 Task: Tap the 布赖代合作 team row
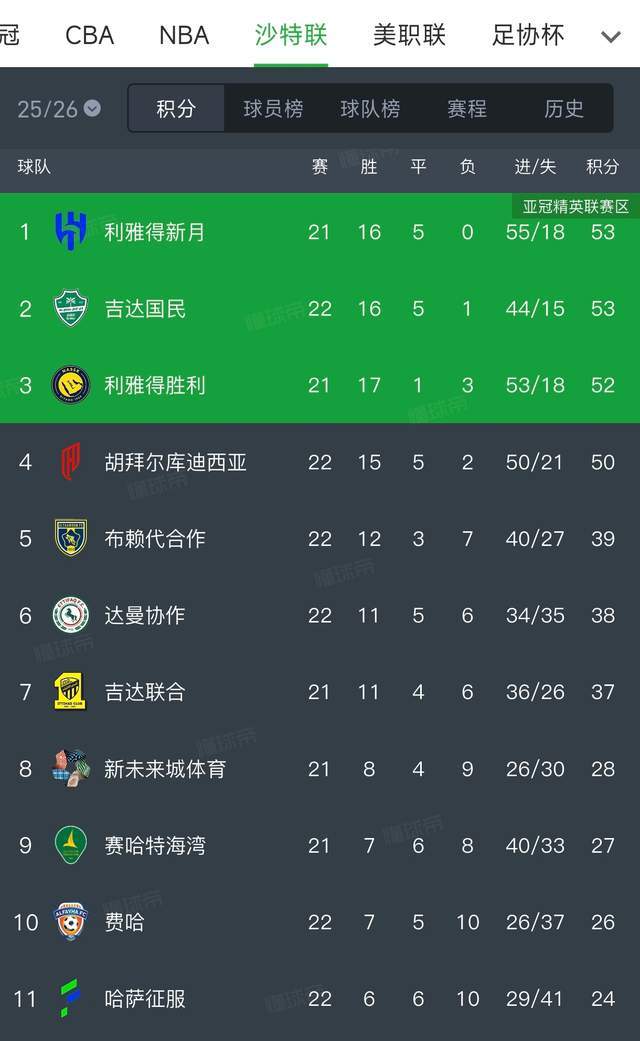pyautogui.click(x=155, y=539)
